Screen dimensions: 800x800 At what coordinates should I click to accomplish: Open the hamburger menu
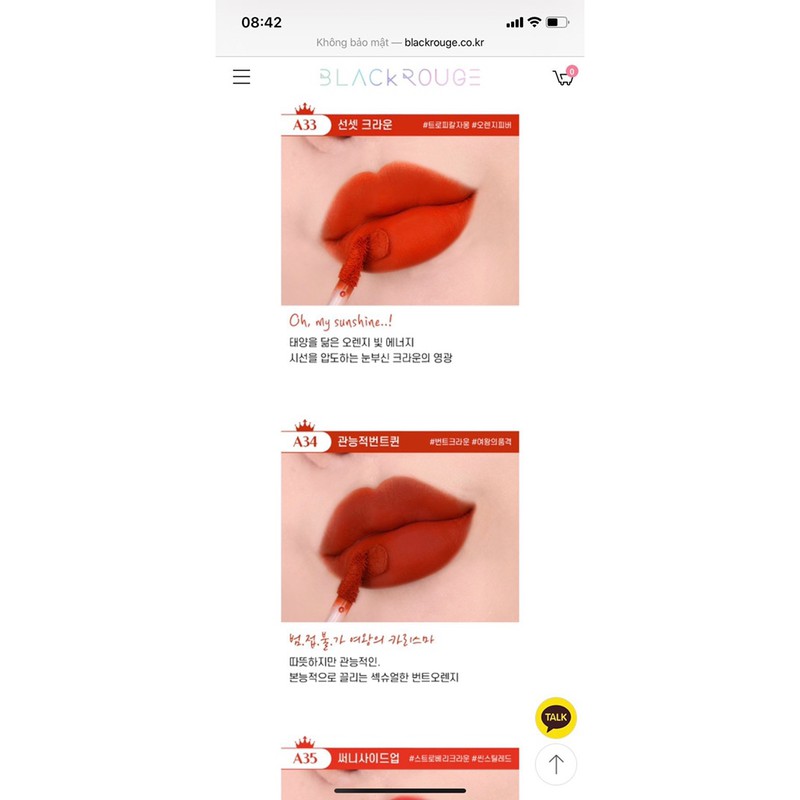(x=241, y=77)
